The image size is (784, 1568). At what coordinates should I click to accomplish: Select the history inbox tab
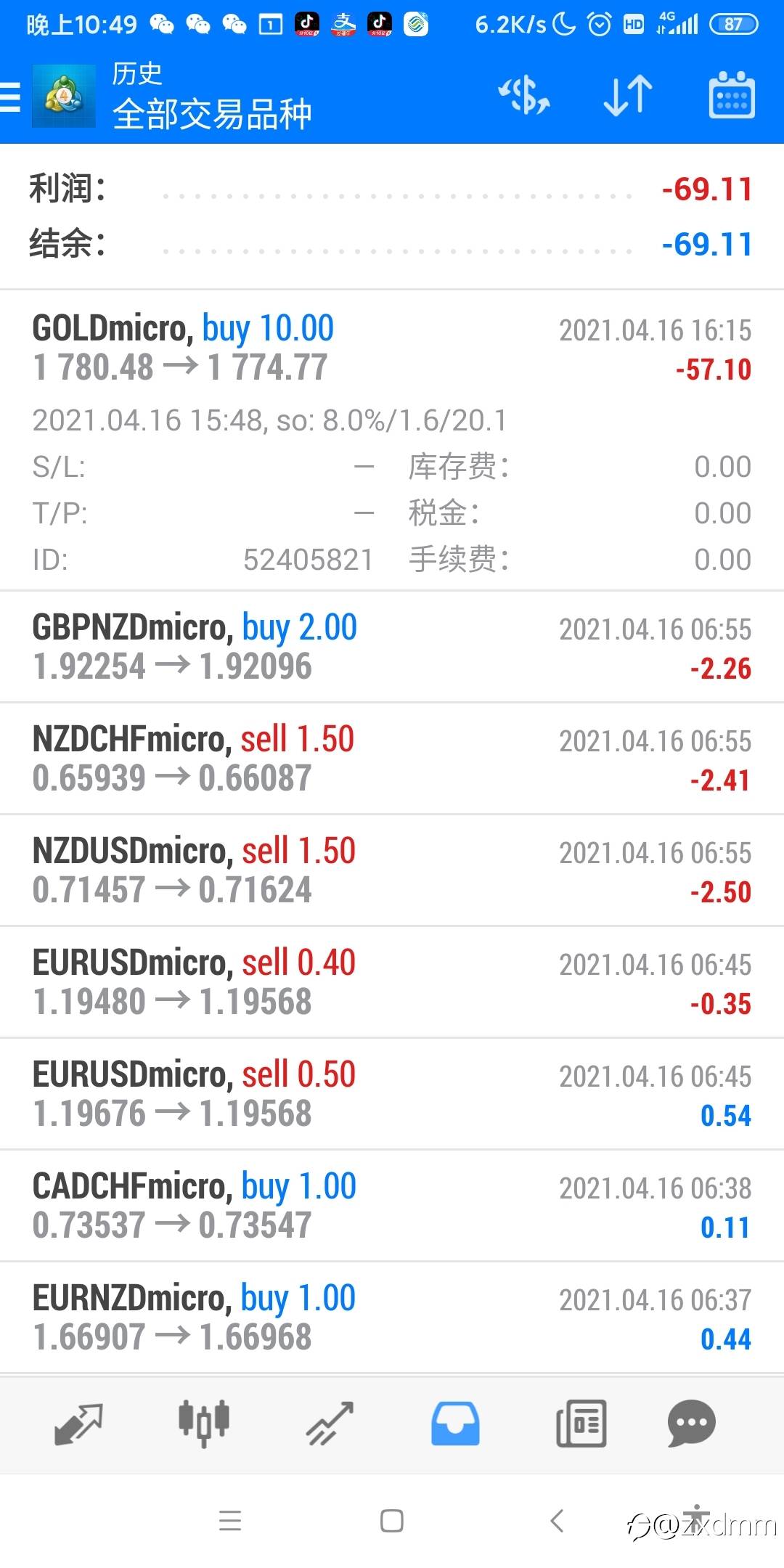455,1423
